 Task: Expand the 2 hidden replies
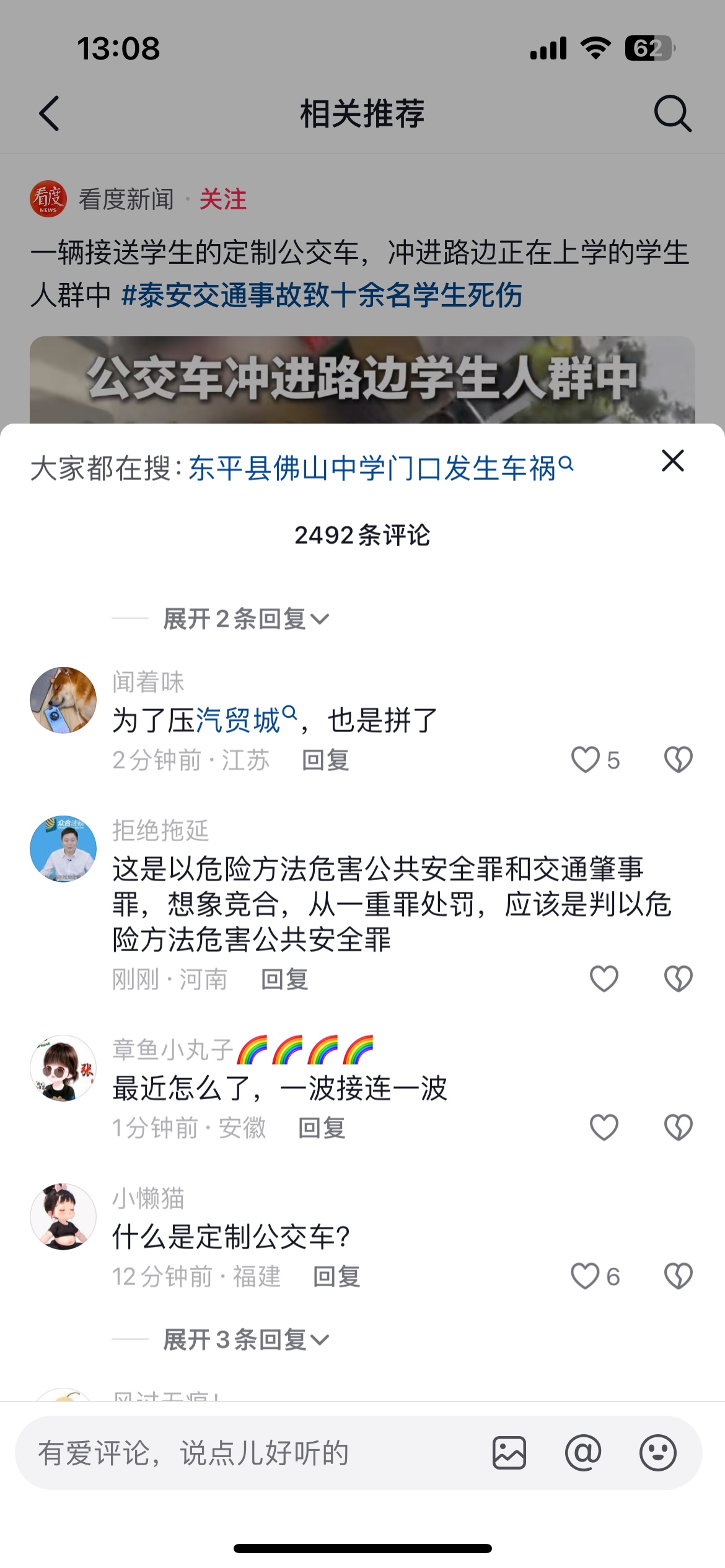(245, 619)
